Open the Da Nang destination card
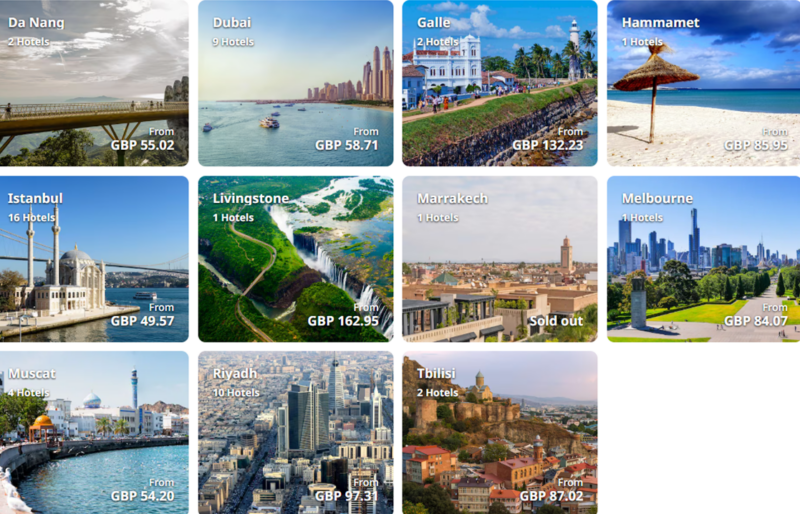 tap(94, 83)
